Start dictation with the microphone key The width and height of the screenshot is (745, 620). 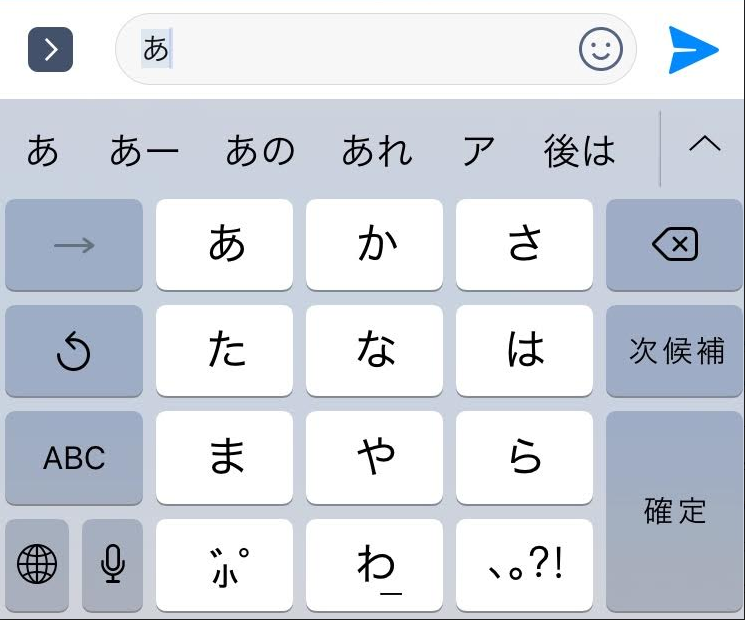click(x=113, y=565)
